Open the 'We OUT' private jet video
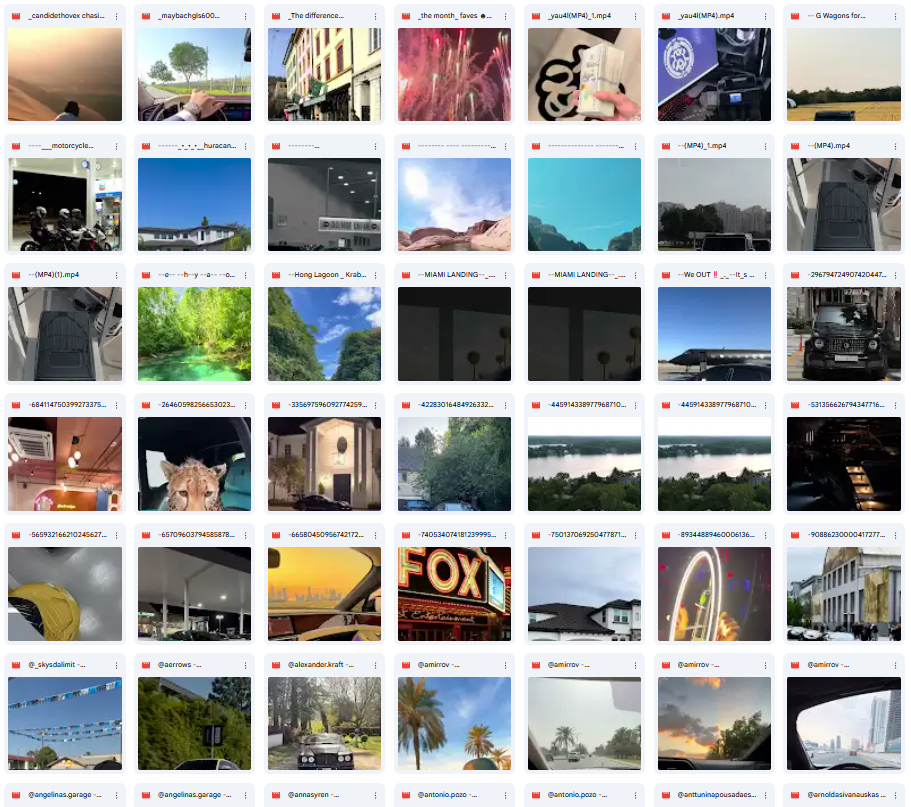Image resolution: width=911 pixels, height=807 pixels. [714, 334]
